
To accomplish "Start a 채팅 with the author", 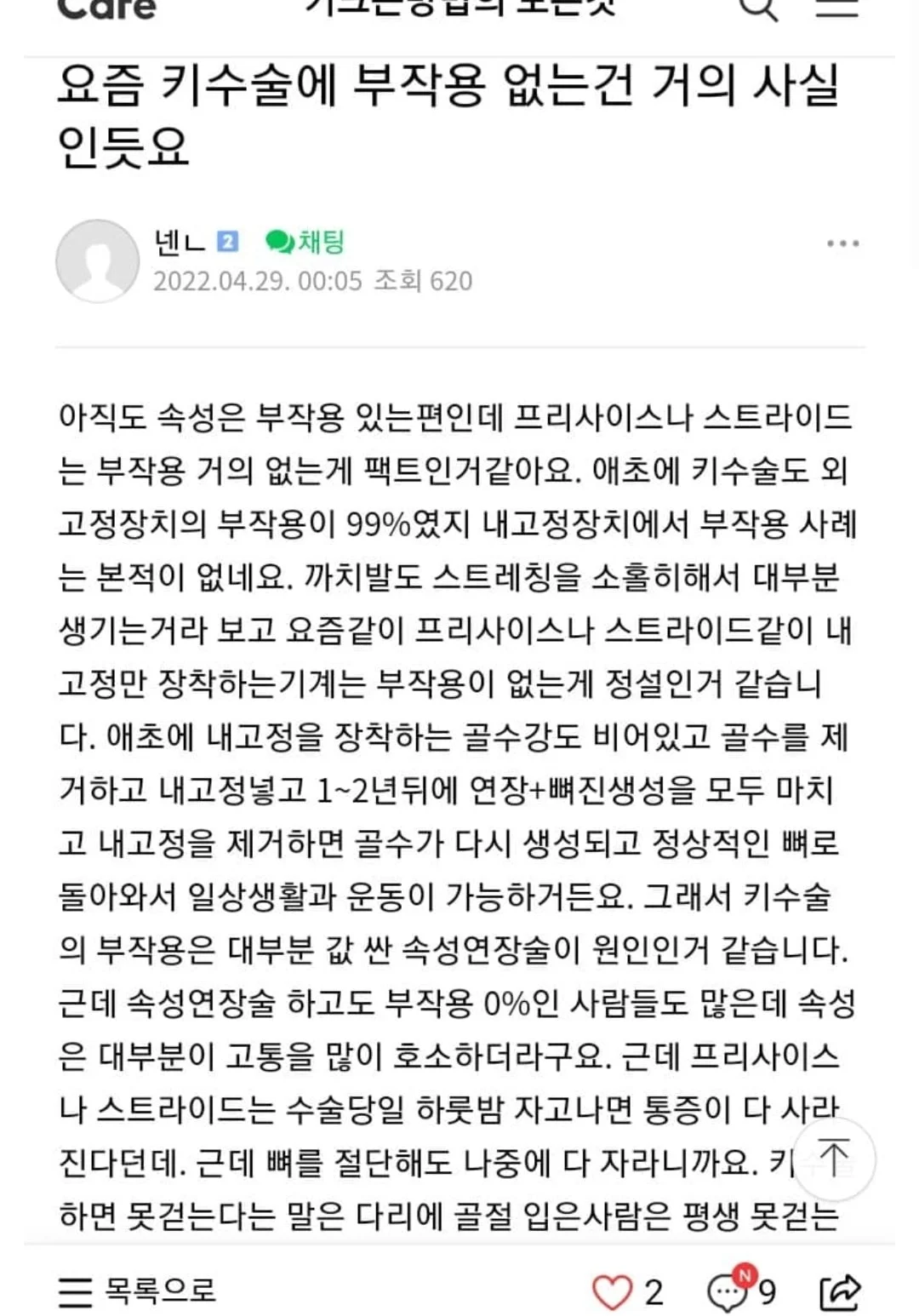I will 305,242.
